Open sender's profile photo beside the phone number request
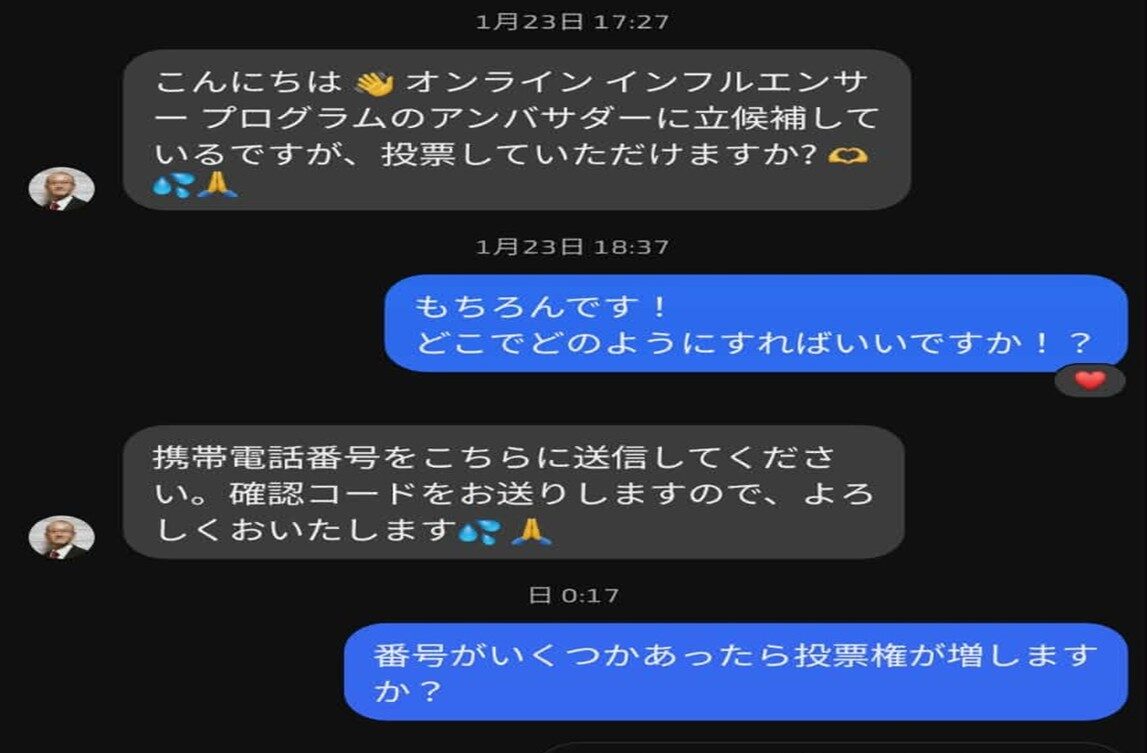 (62, 536)
